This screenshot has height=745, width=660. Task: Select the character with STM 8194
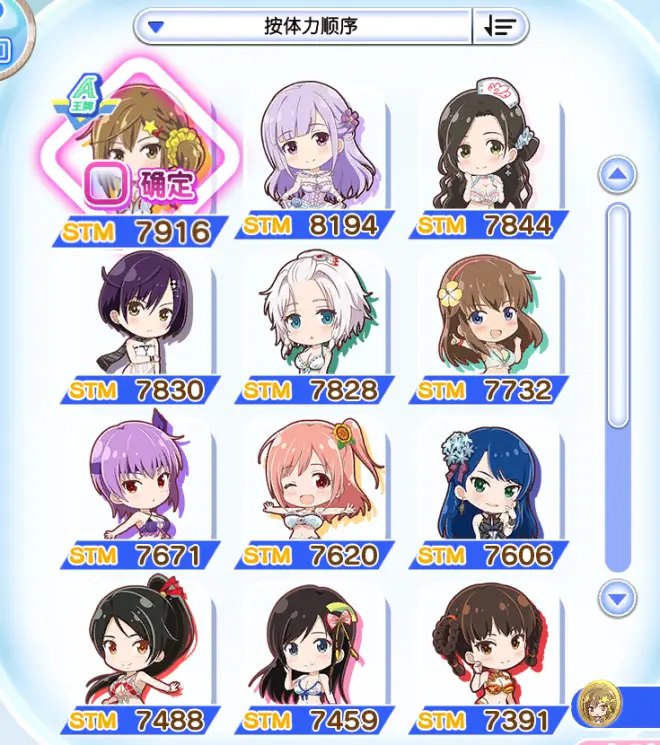pyautogui.click(x=309, y=150)
